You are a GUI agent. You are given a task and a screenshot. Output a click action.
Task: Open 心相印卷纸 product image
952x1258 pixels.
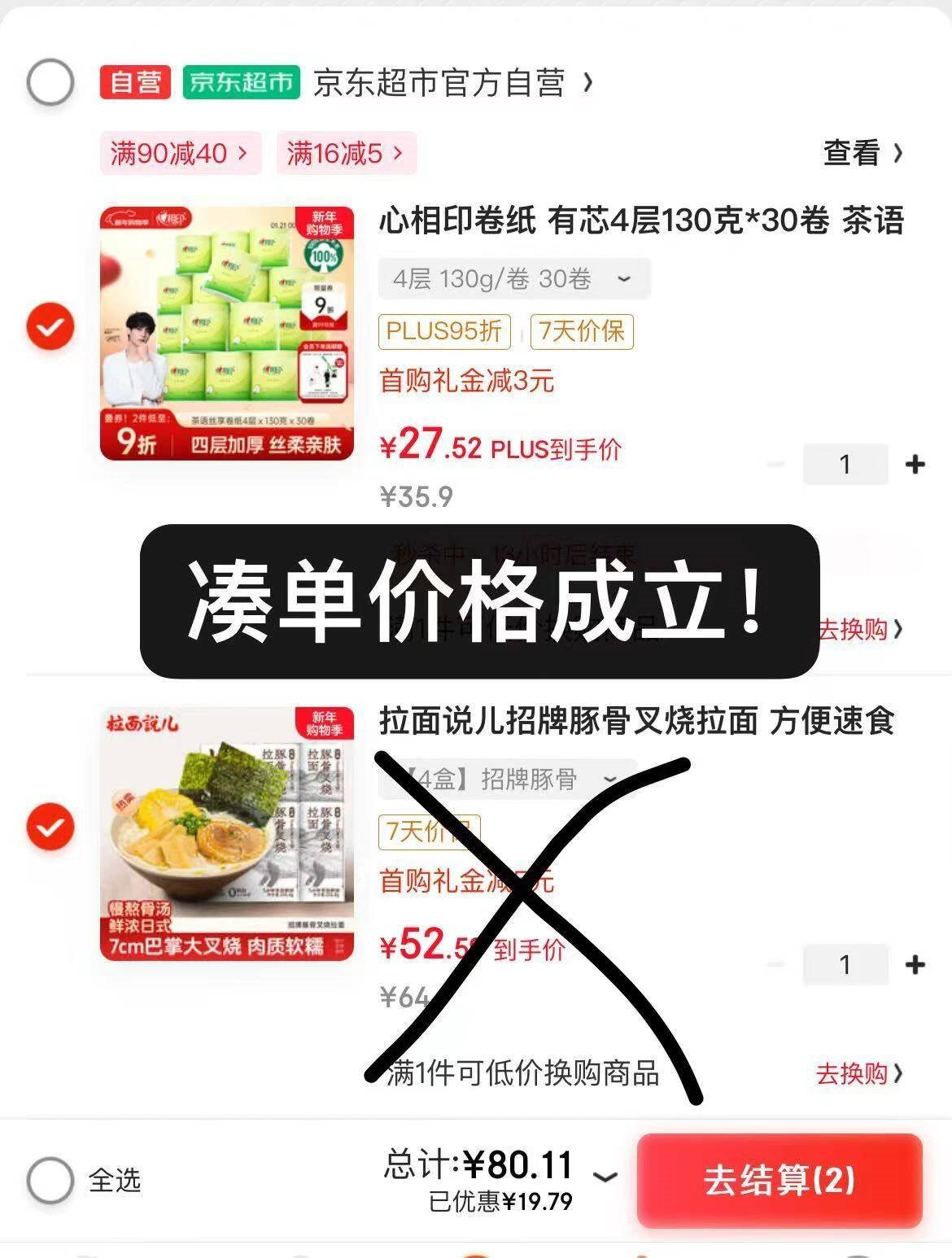click(x=227, y=334)
